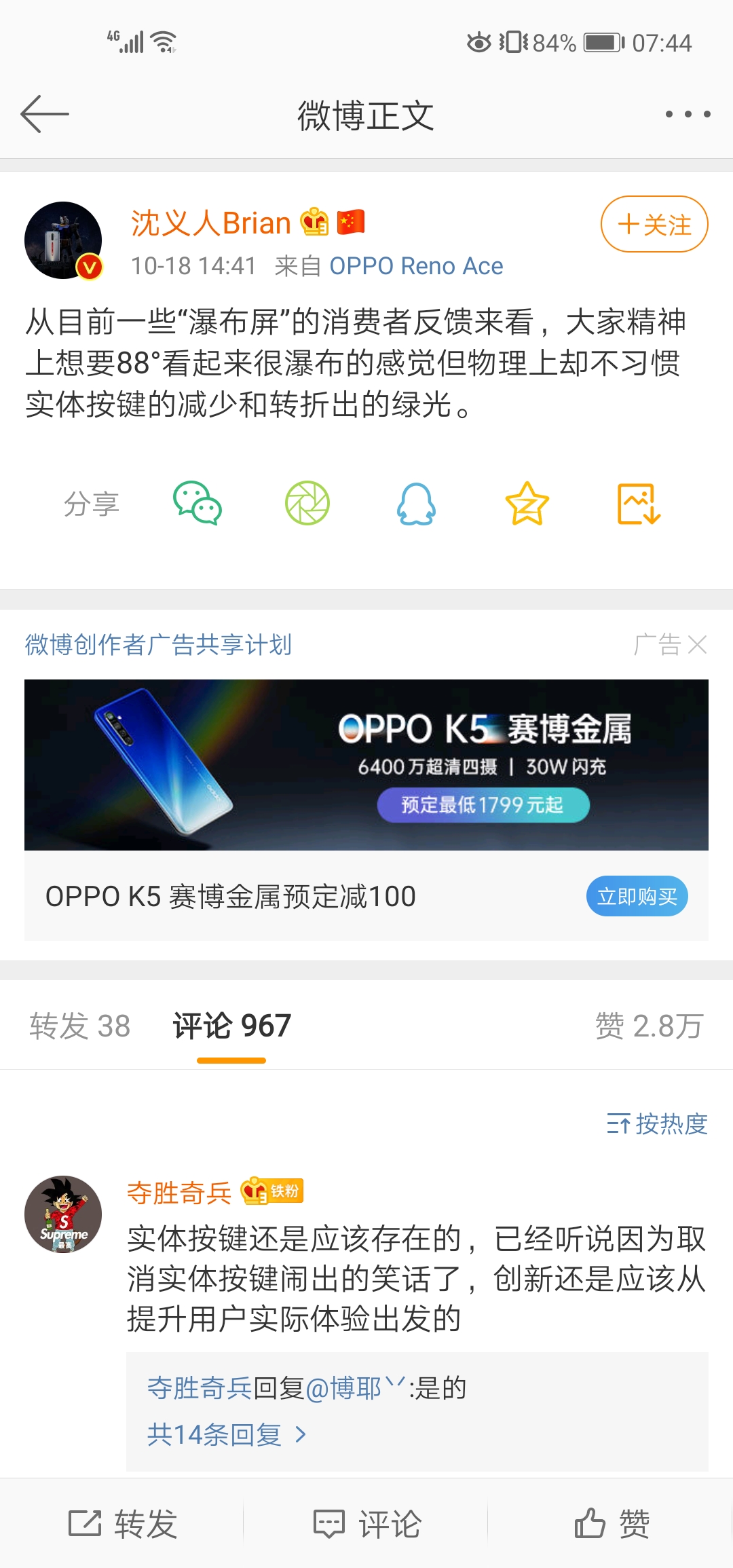Image resolution: width=733 pixels, height=1568 pixels.
Task: Open 沈义人Brian's profile avatar
Action: coord(63,240)
